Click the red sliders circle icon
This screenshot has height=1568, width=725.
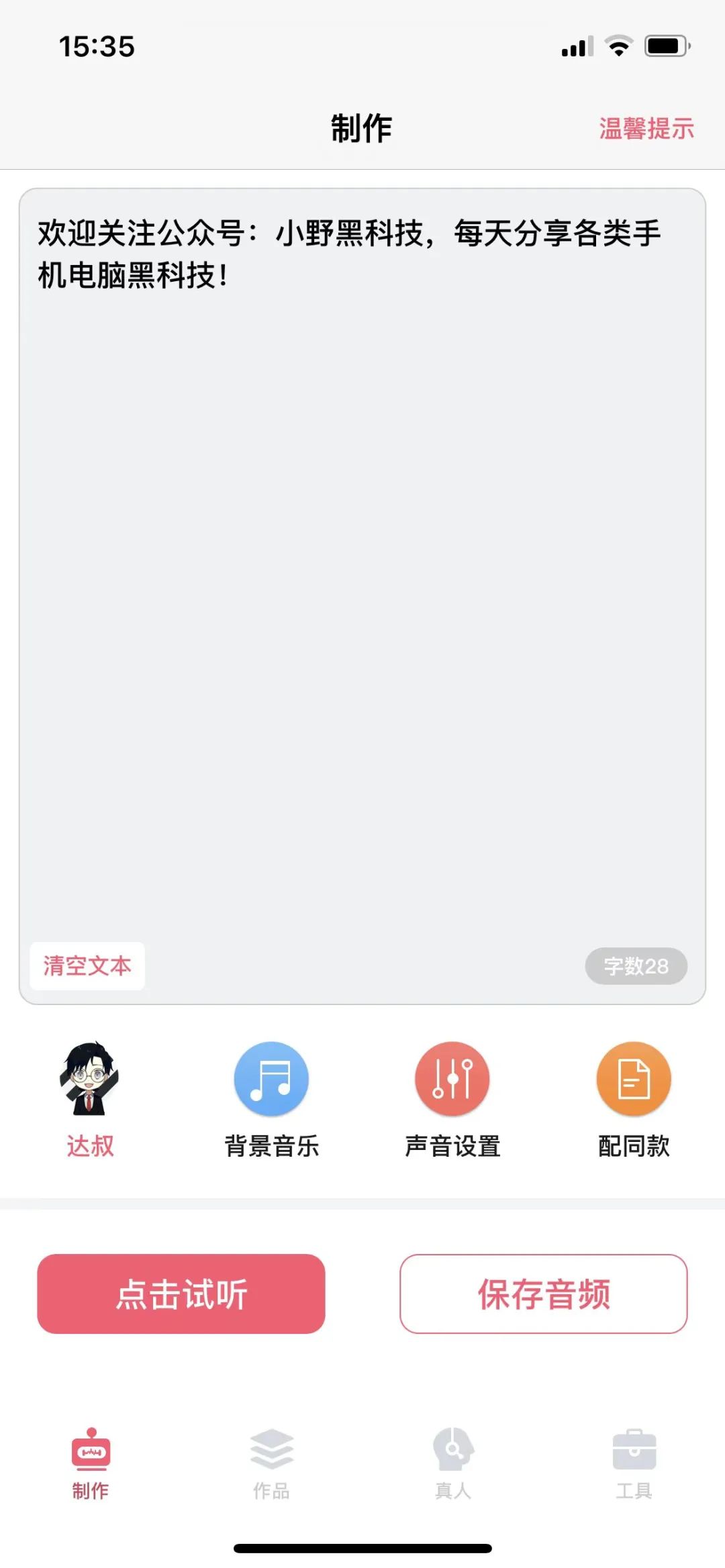click(452, 1080)
